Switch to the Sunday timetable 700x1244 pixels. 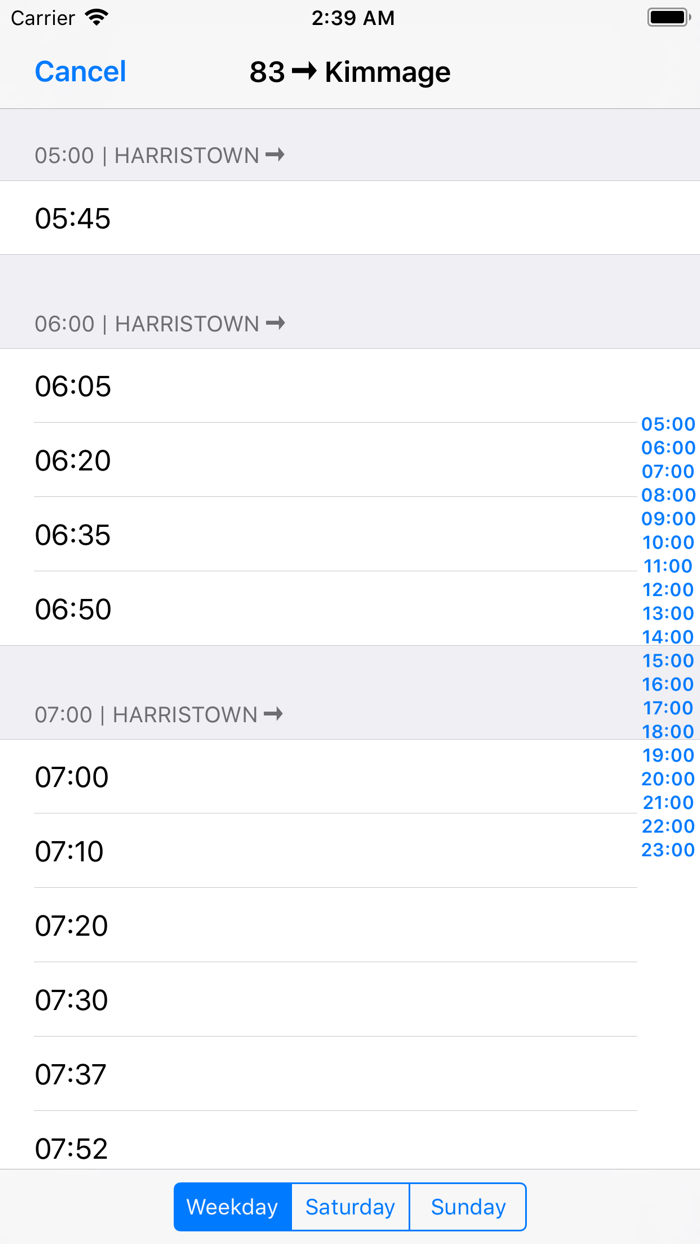468,1207
